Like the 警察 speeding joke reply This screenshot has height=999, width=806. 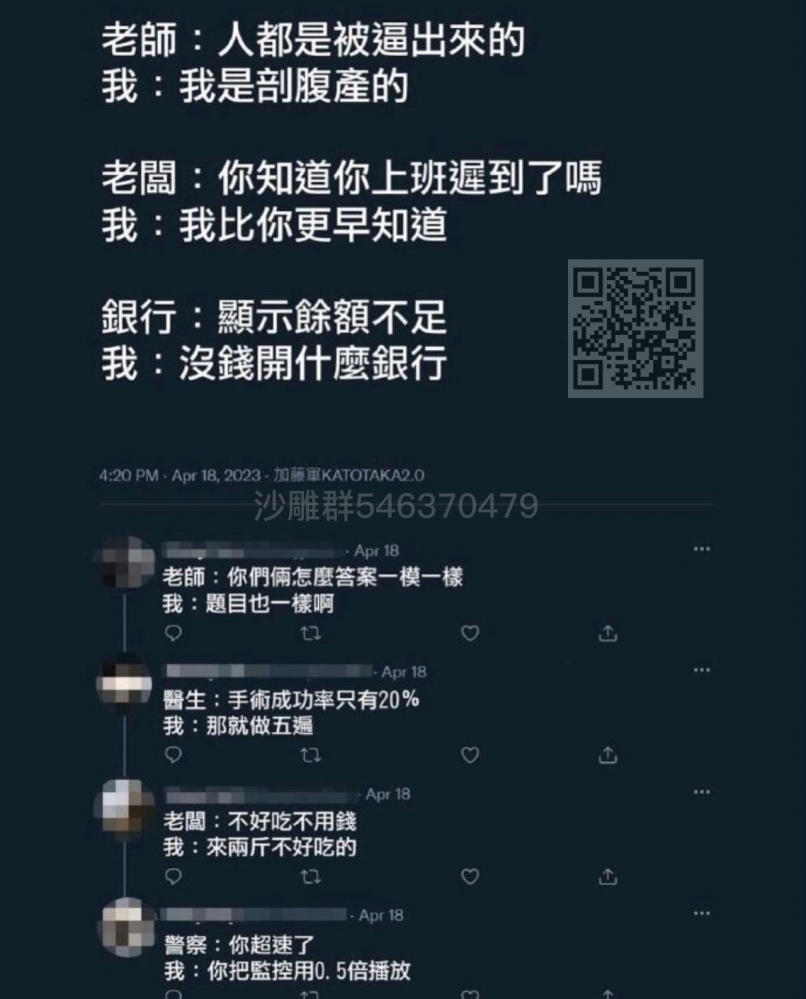click(470, 994)
